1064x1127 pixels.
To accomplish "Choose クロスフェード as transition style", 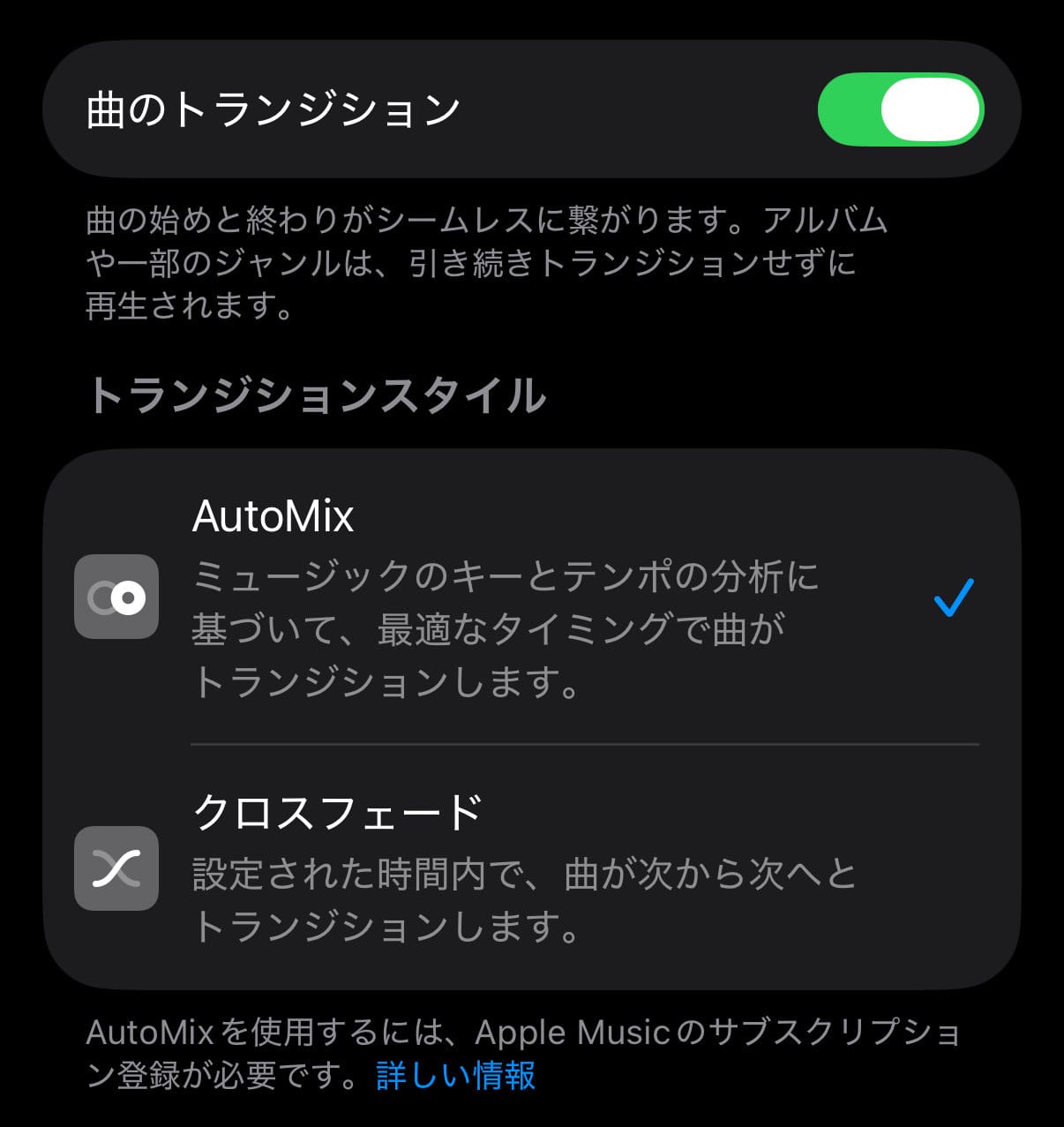I will [x=529, y=867].
